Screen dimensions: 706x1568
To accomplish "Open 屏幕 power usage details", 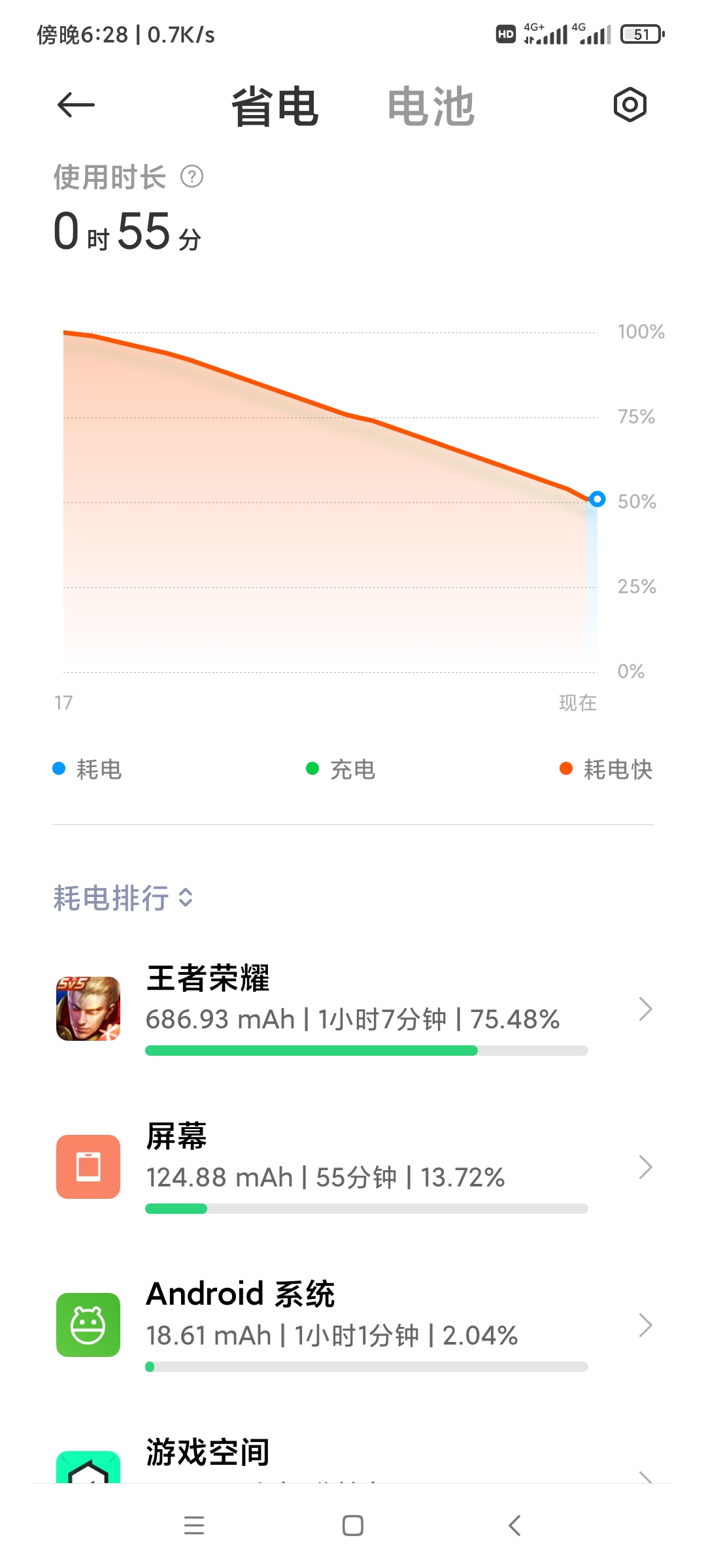I will pyautogui.click(x=353, y=1168).
